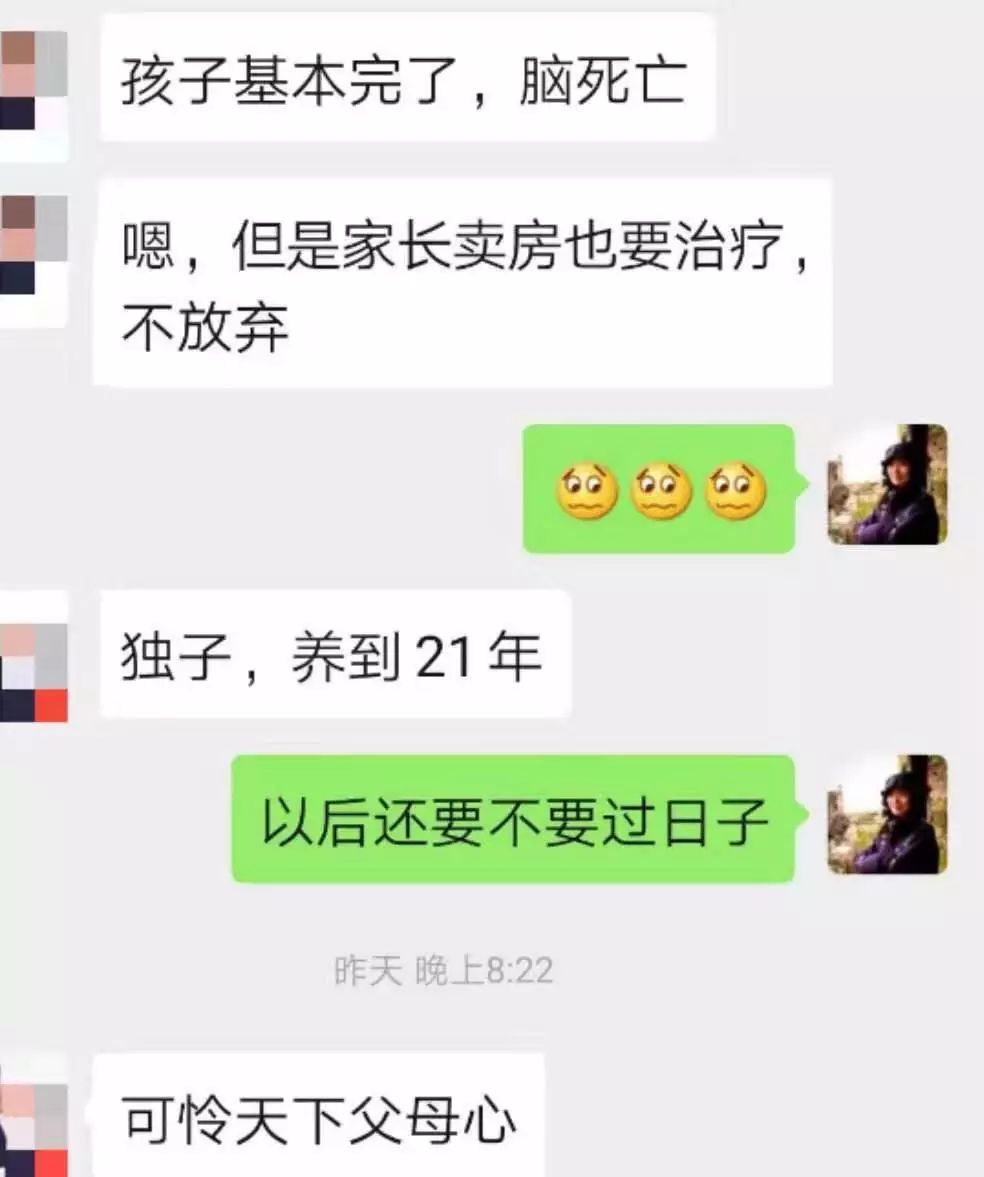This screenshot has height=1177, width=984.
Task: View profile of contact who sent 独子，养到21年
Action: (x=33, y=660)
